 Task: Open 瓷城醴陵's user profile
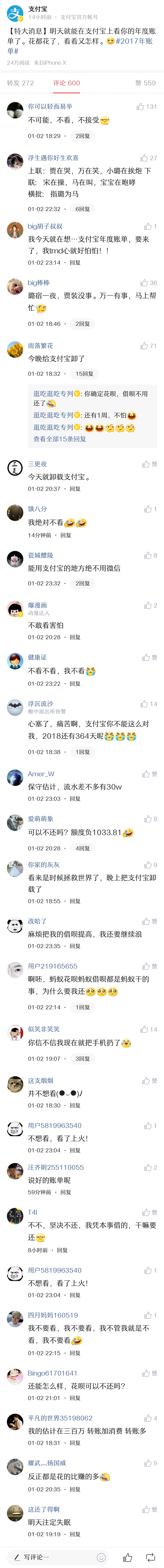[41, 555]
